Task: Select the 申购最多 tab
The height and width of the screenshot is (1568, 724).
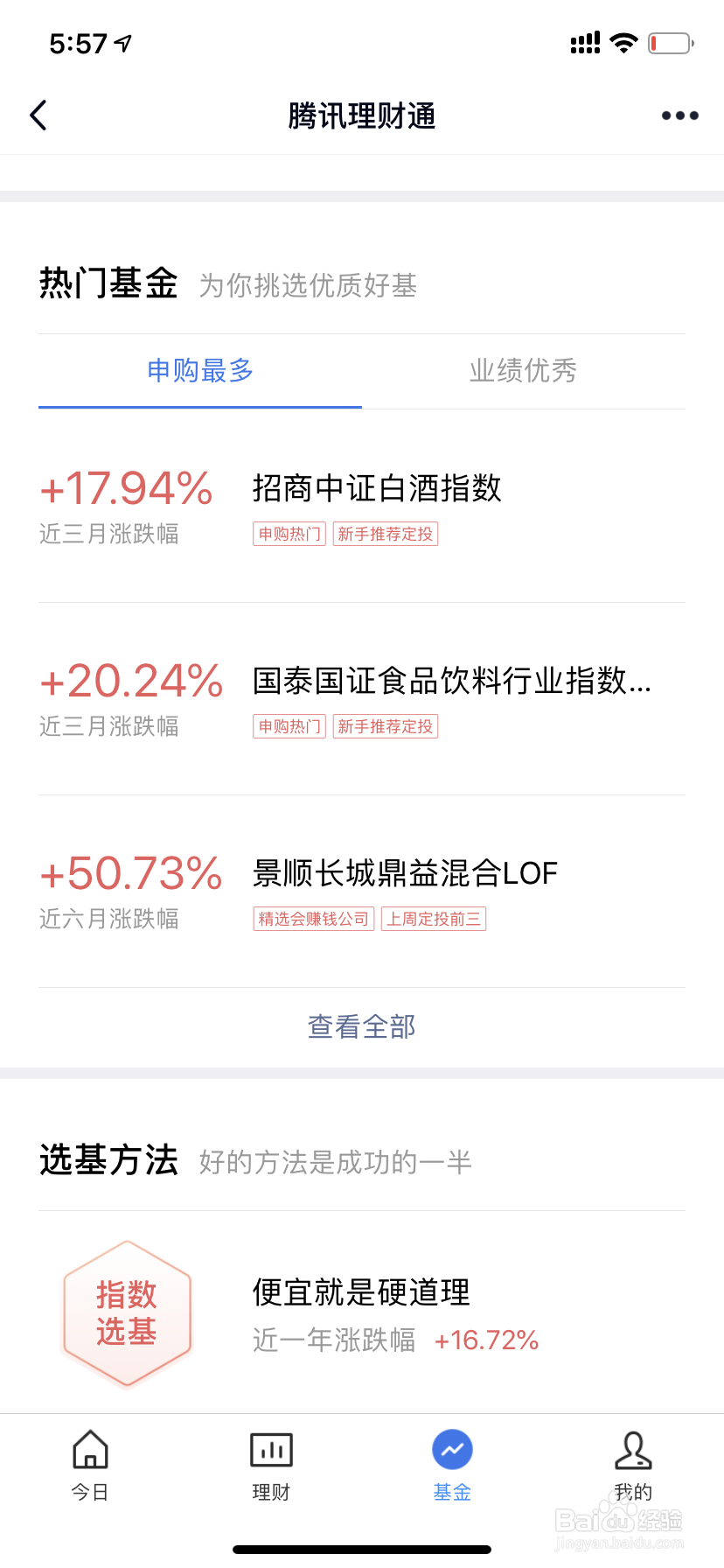Action: tap(199, 372)
